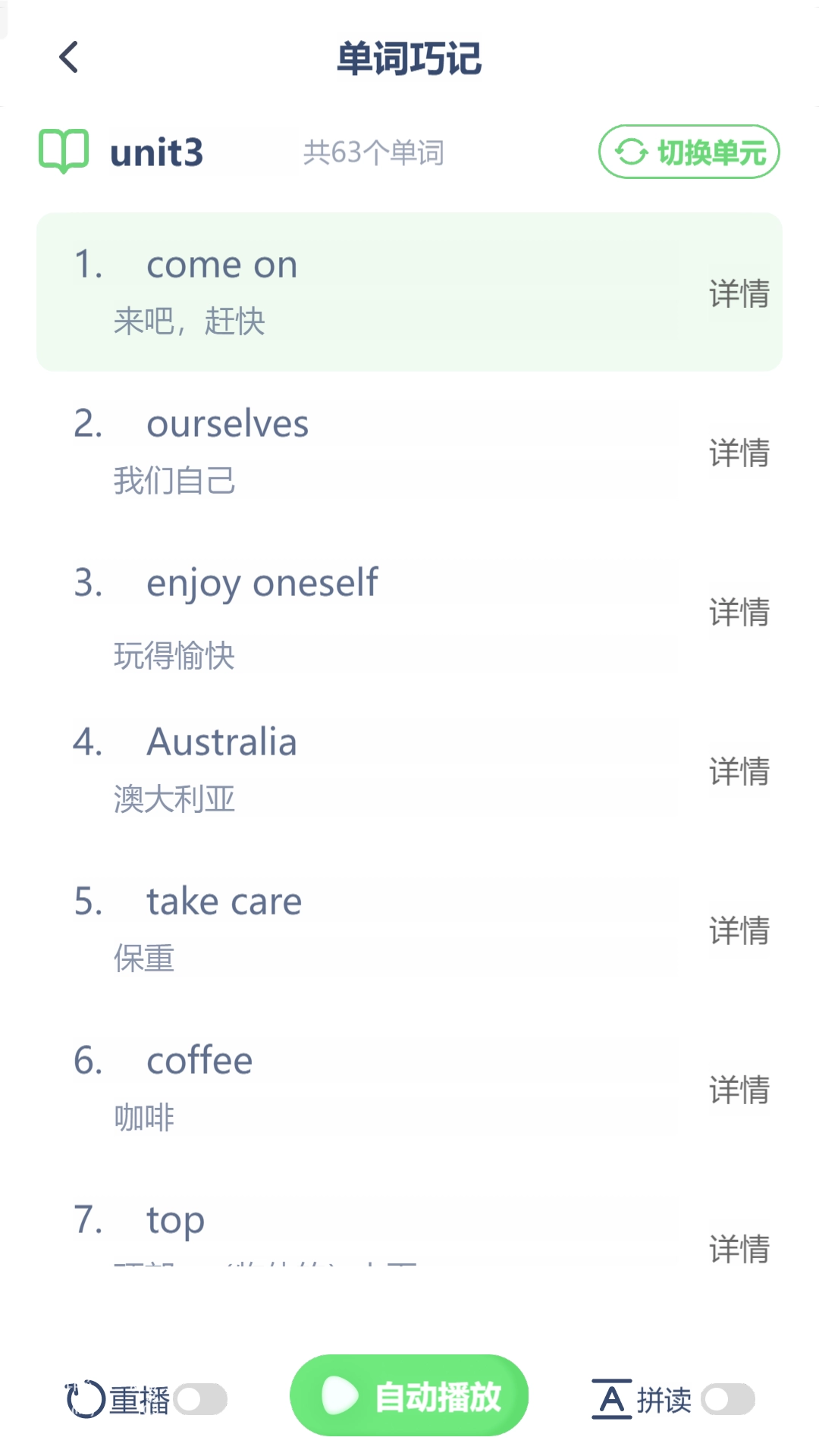This screenshot has width=819, height=1456.
Task: Open 详情 for take care
Action: [x=738, y=931]
